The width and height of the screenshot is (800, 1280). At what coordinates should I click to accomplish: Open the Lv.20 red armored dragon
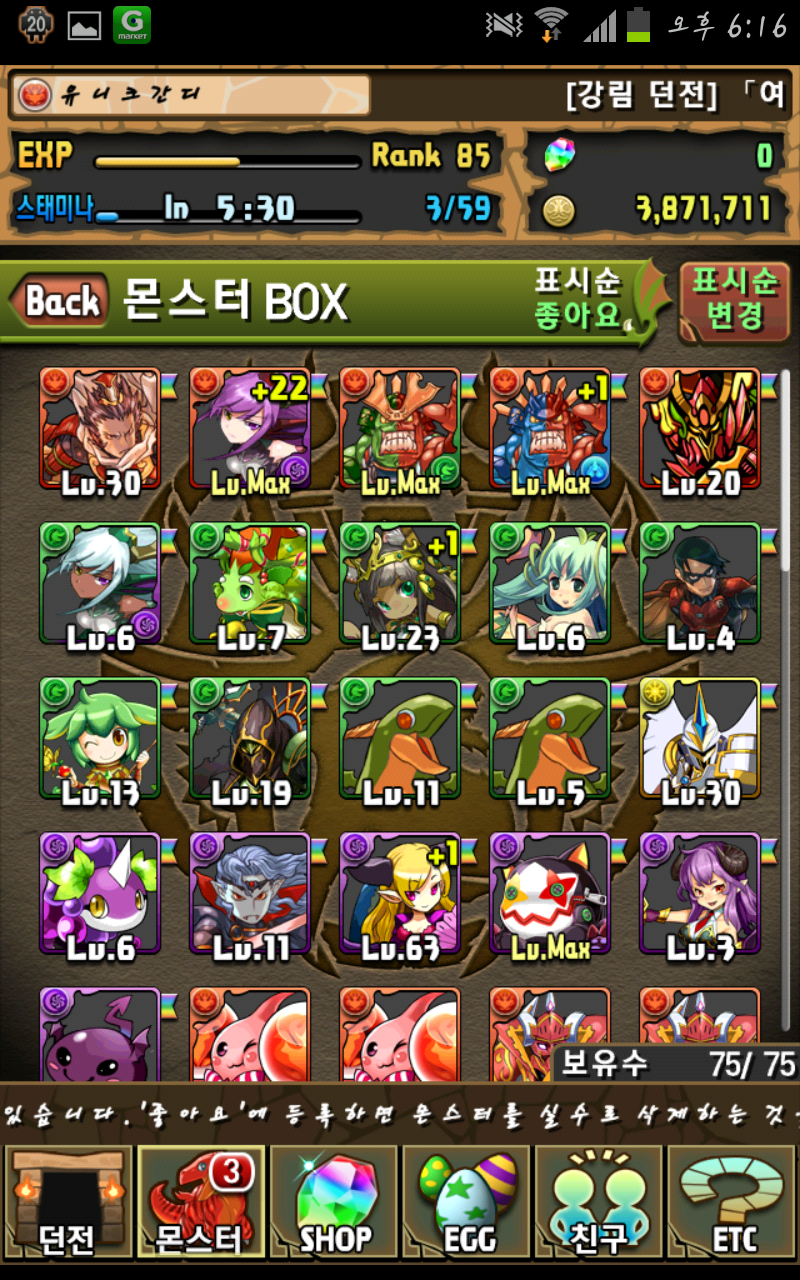(x=700, y=432)
